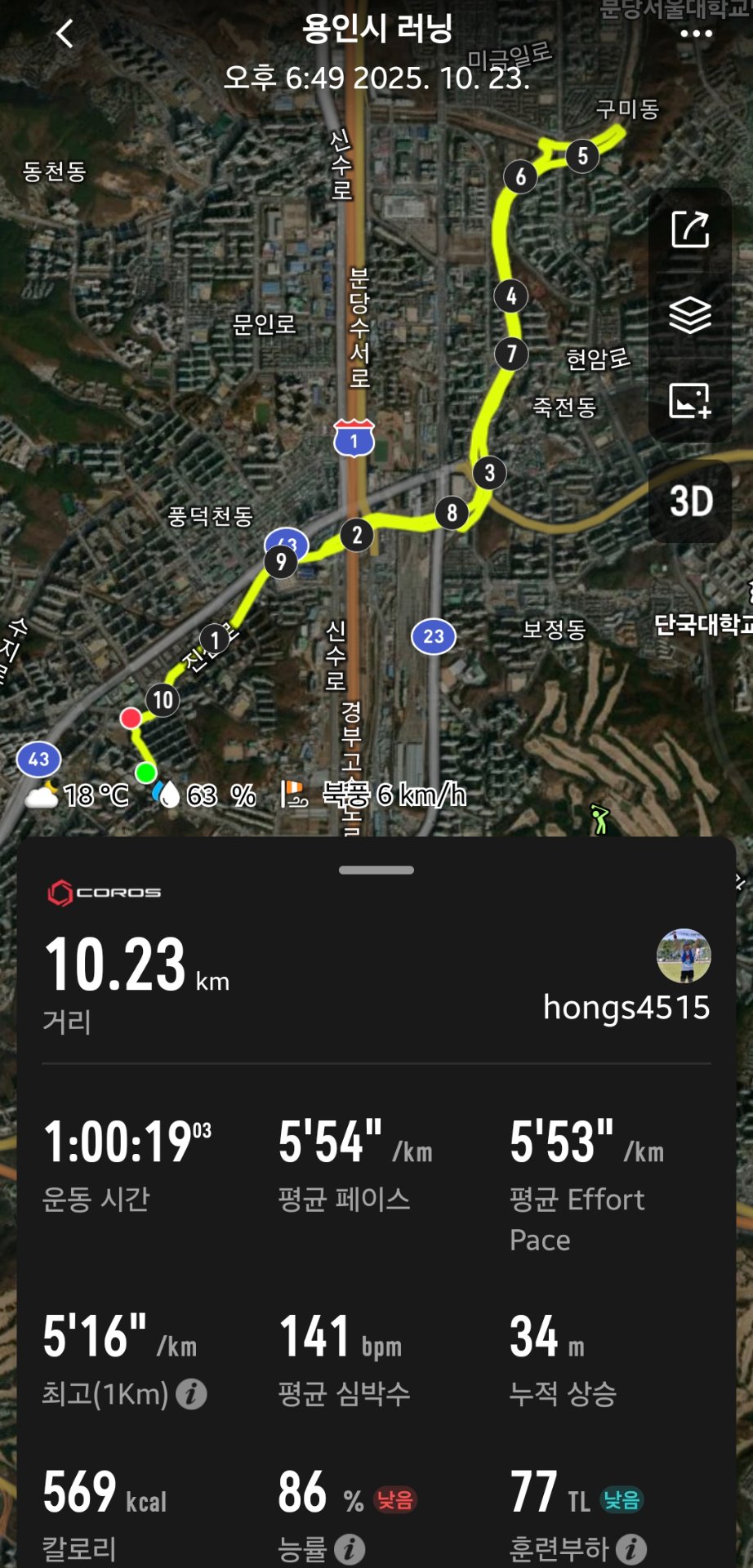Share this running activity
This screenshot has height=1568, width=753.
click(690, 229)
